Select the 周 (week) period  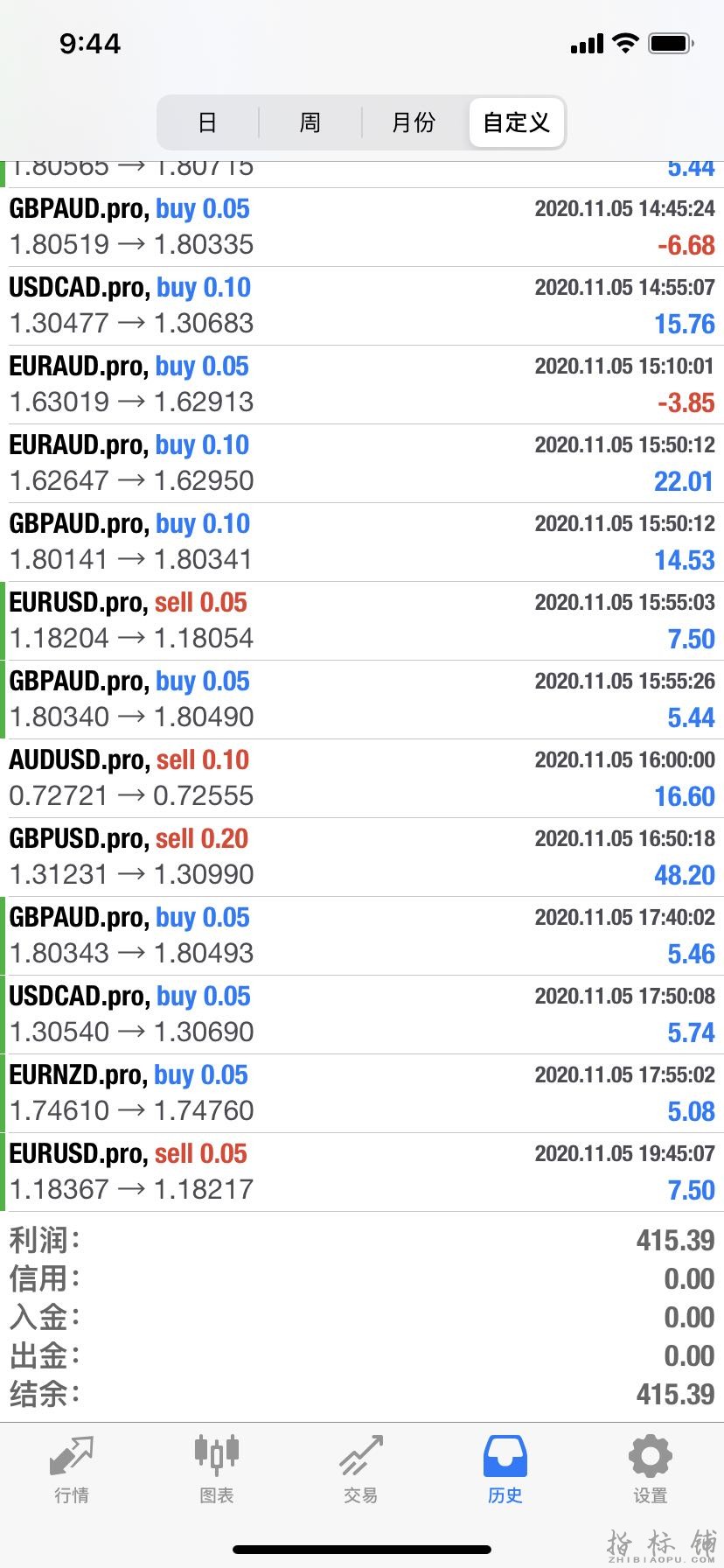coord(310,122)
